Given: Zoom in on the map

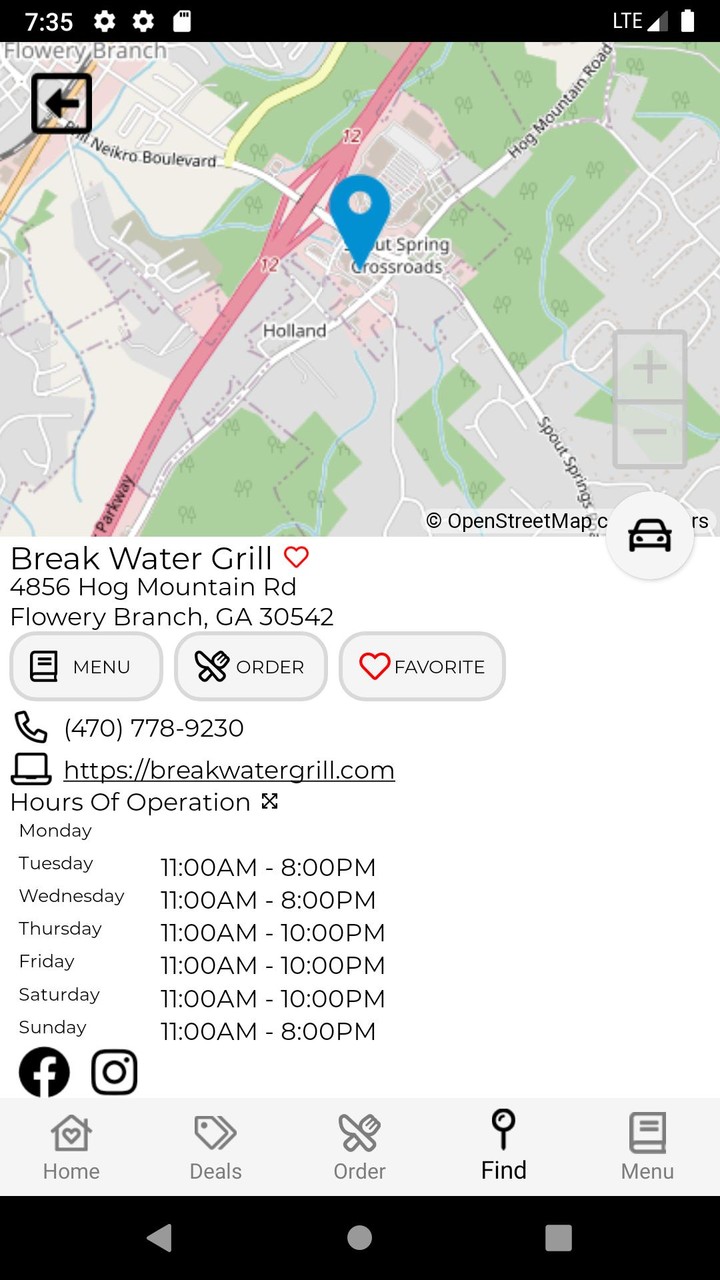Looking at the screenshot, I should (x=649, y=366).
